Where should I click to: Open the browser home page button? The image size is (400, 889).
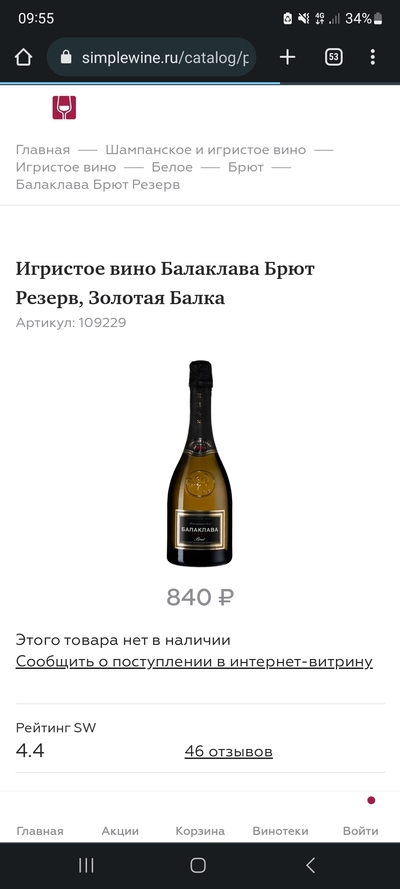click(23, 57)
